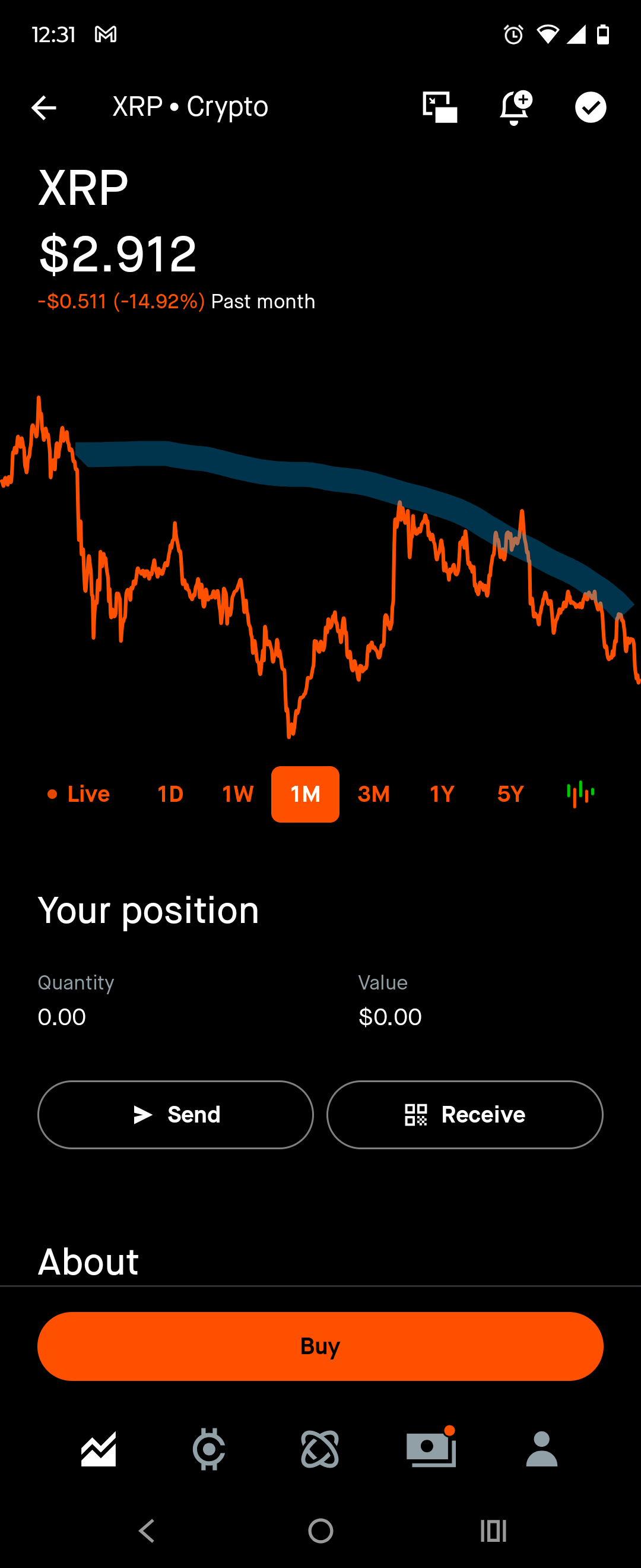Image resolution: width=641 pixels, height=1568 pixels.
Task: Show the 1Y chart range
Action: point(442,794)
